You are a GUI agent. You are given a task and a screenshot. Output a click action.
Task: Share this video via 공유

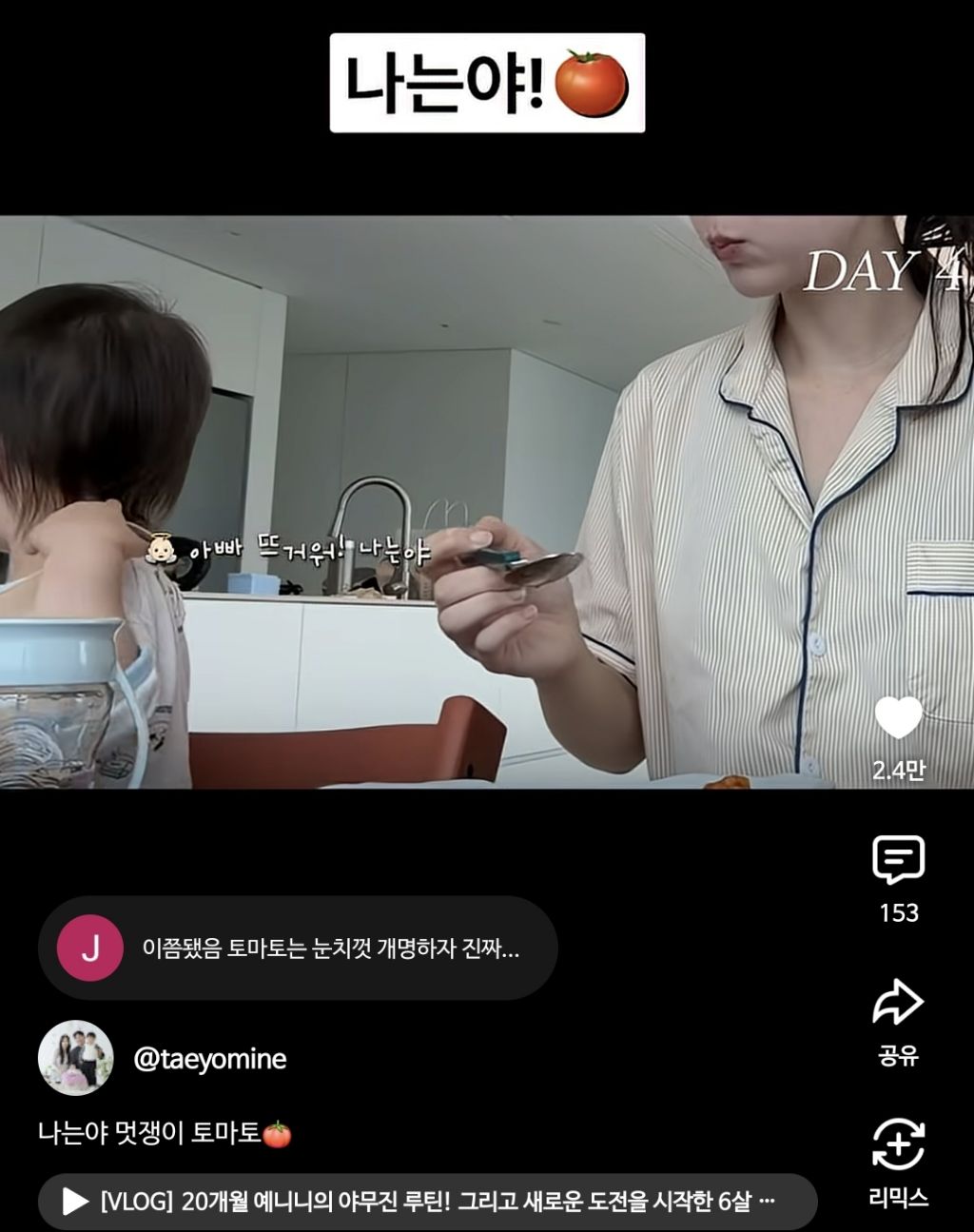[x=898, y=1002]
